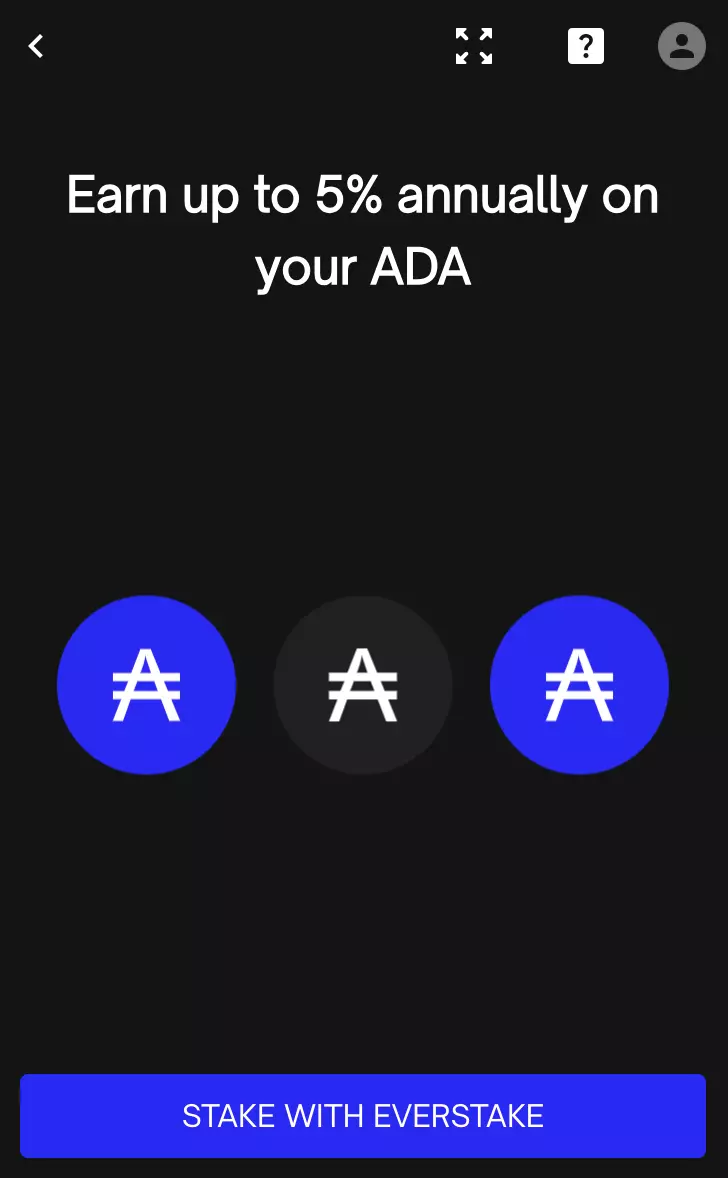Screen dimensions: 728x1178
Task: Enter fullscreen mode with the expand arrows
Action: coord(473,46)
